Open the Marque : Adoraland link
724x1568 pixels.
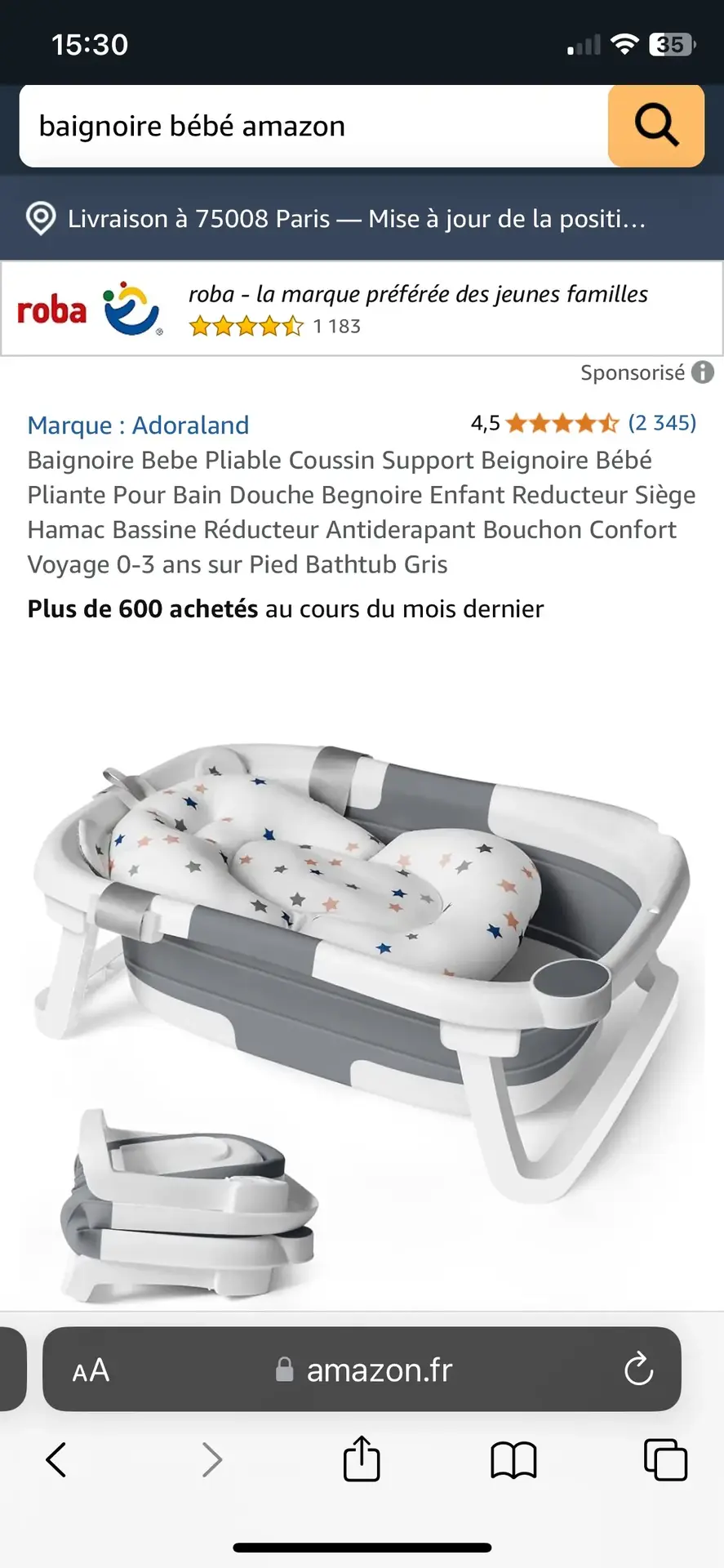click(138, 425)
